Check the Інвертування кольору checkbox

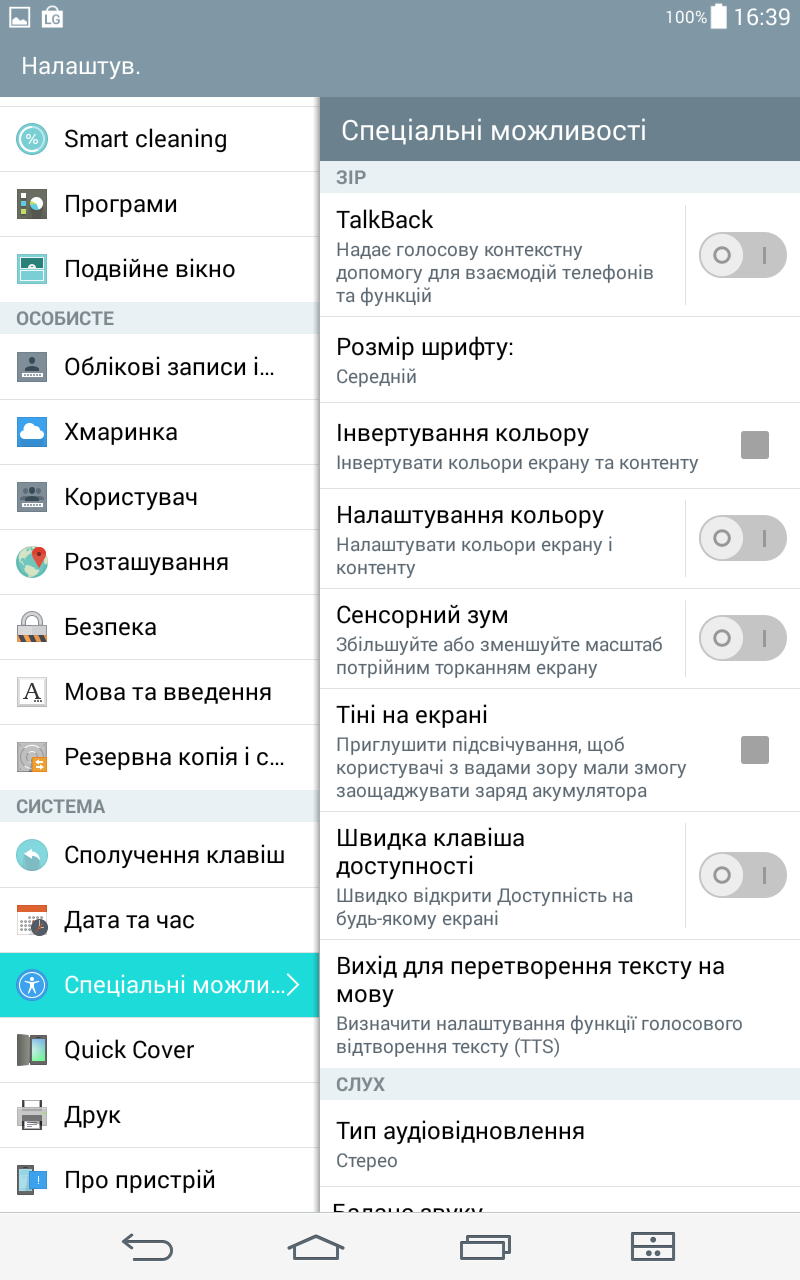point(755,445)
